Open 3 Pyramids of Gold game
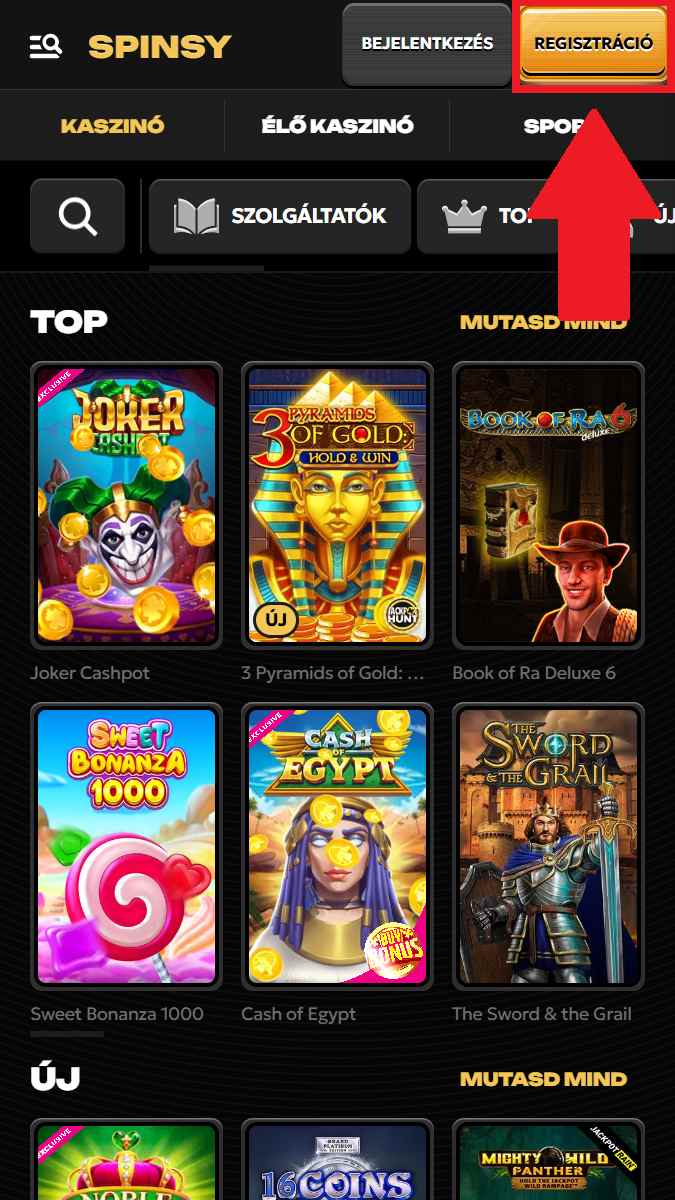Viewport: 675px width, 1200px height. (x=337, y=505)
